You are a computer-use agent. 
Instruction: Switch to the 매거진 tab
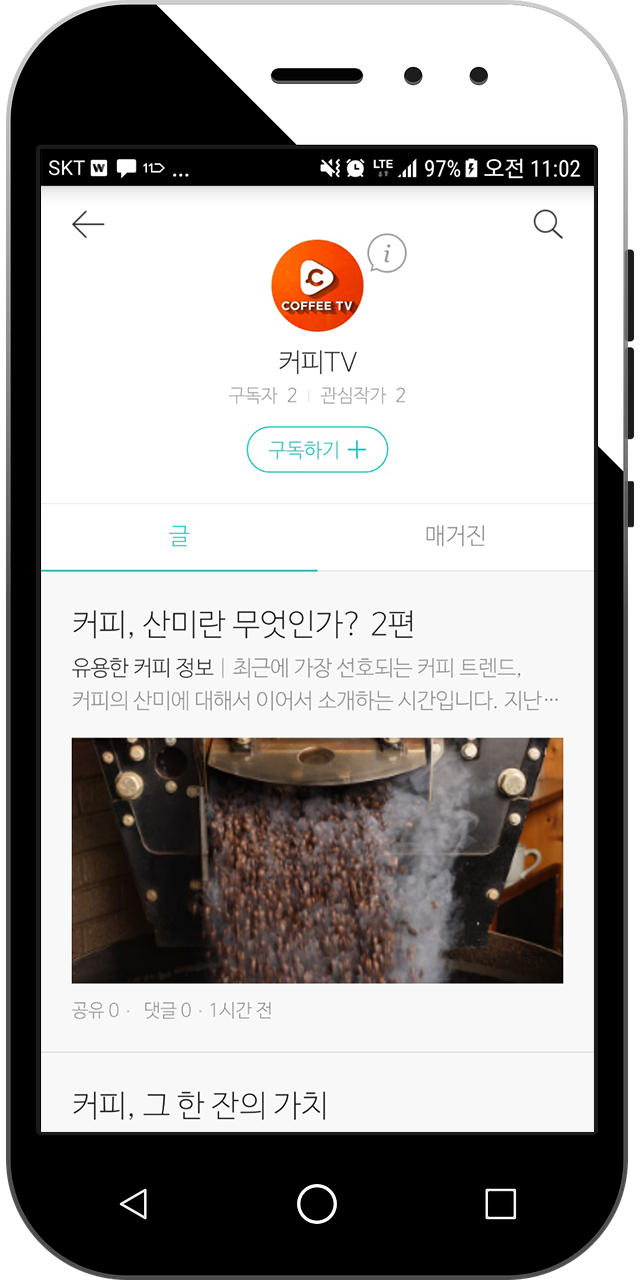point(455,536)
